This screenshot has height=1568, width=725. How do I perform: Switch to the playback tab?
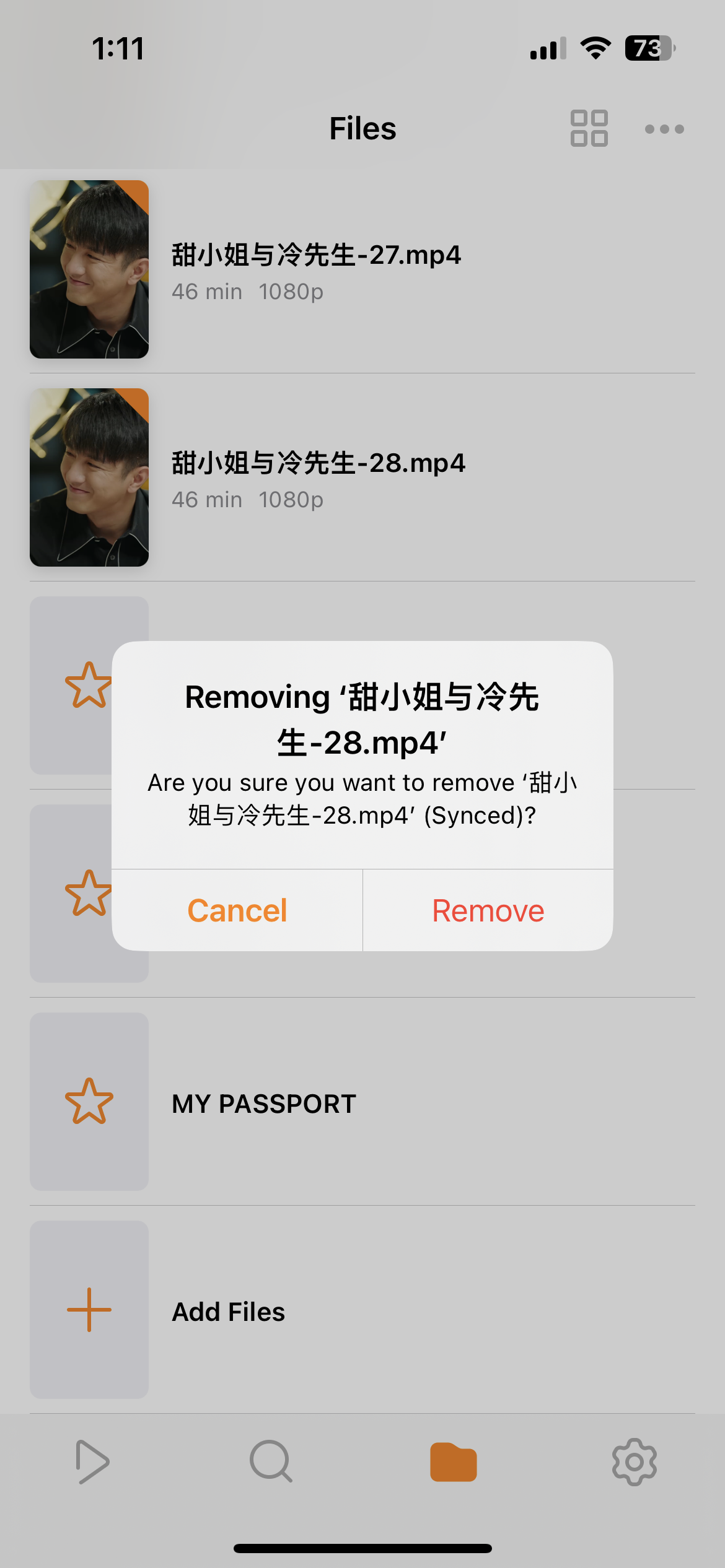pos(92,1462)
